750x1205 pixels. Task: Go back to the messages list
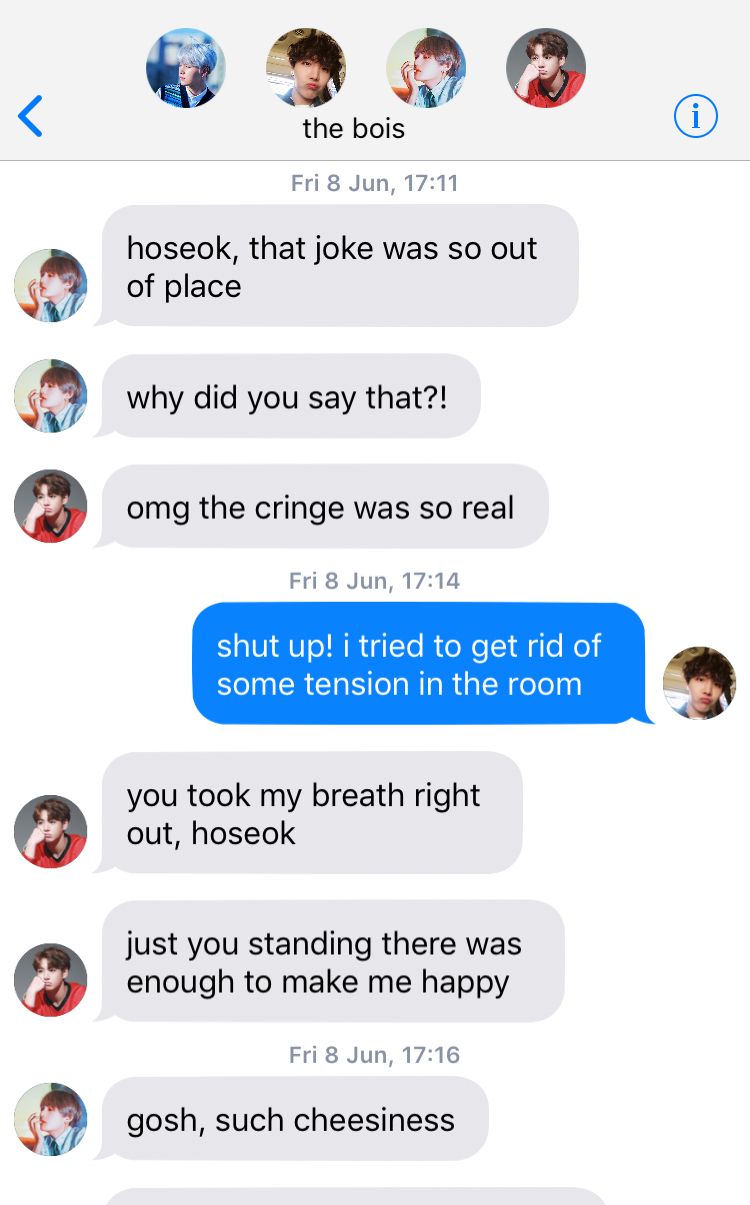[x=31, y=117]
